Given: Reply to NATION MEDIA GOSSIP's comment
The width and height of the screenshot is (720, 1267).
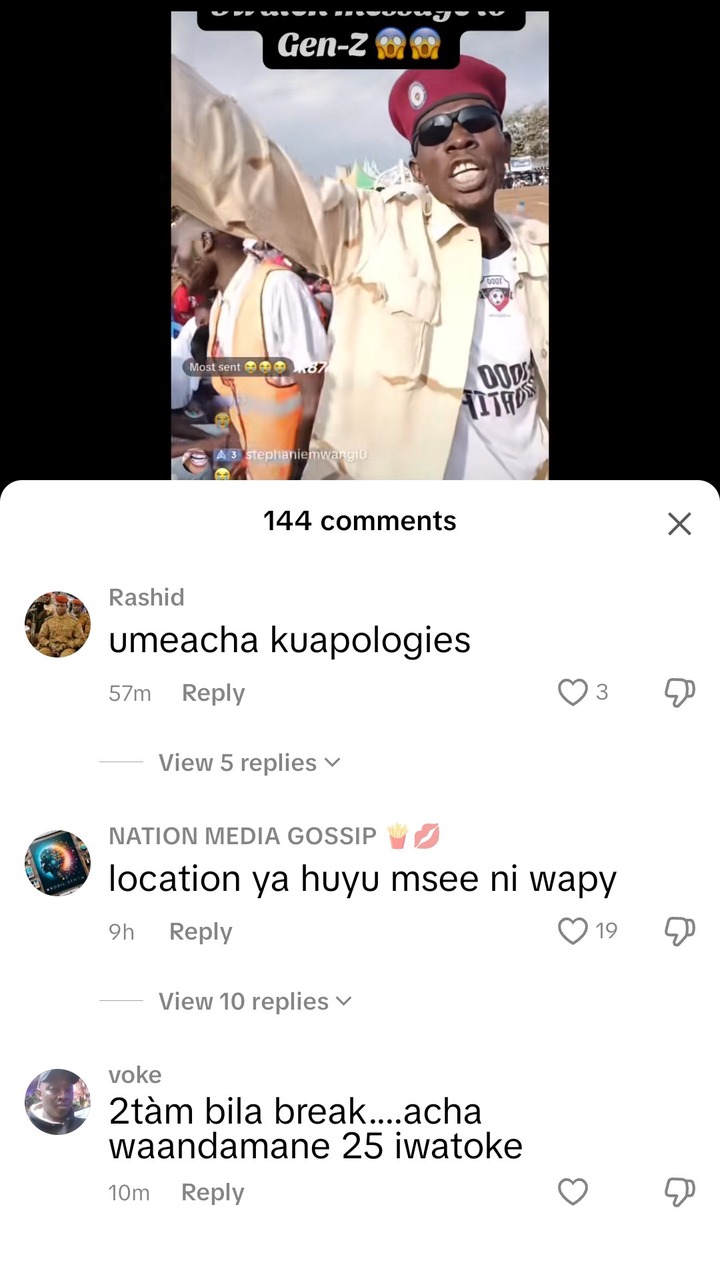Looking at the screenshot, I should pyautogui.click(x=200, y=931).
